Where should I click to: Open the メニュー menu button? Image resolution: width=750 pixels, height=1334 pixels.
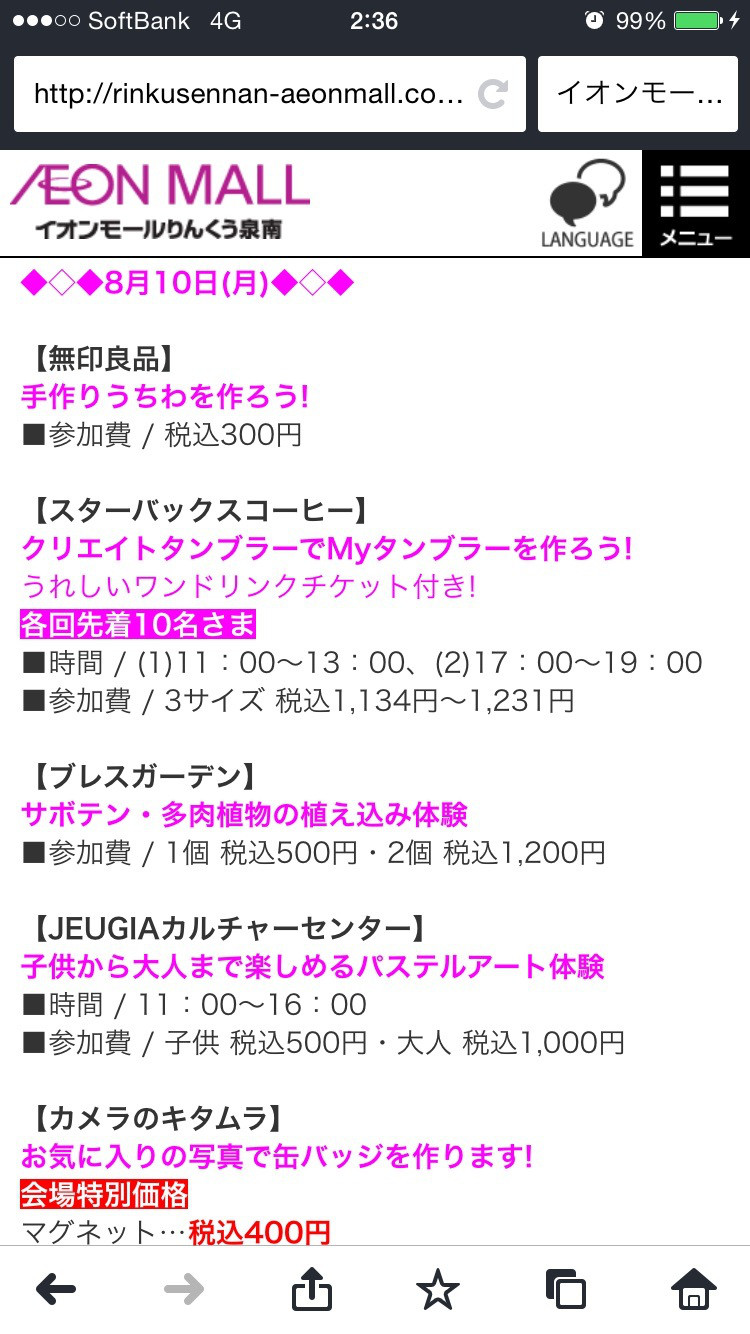[696, 204]
